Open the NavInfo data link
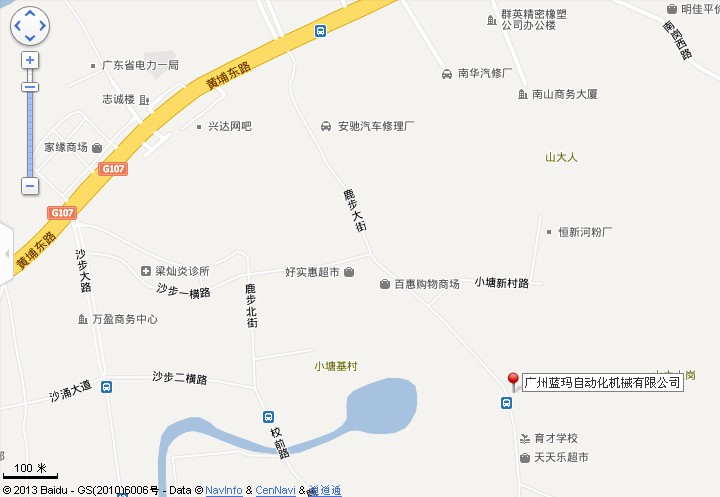Image resolution: width=720 pixels, height=497 pixels. [x=223, y=490]
